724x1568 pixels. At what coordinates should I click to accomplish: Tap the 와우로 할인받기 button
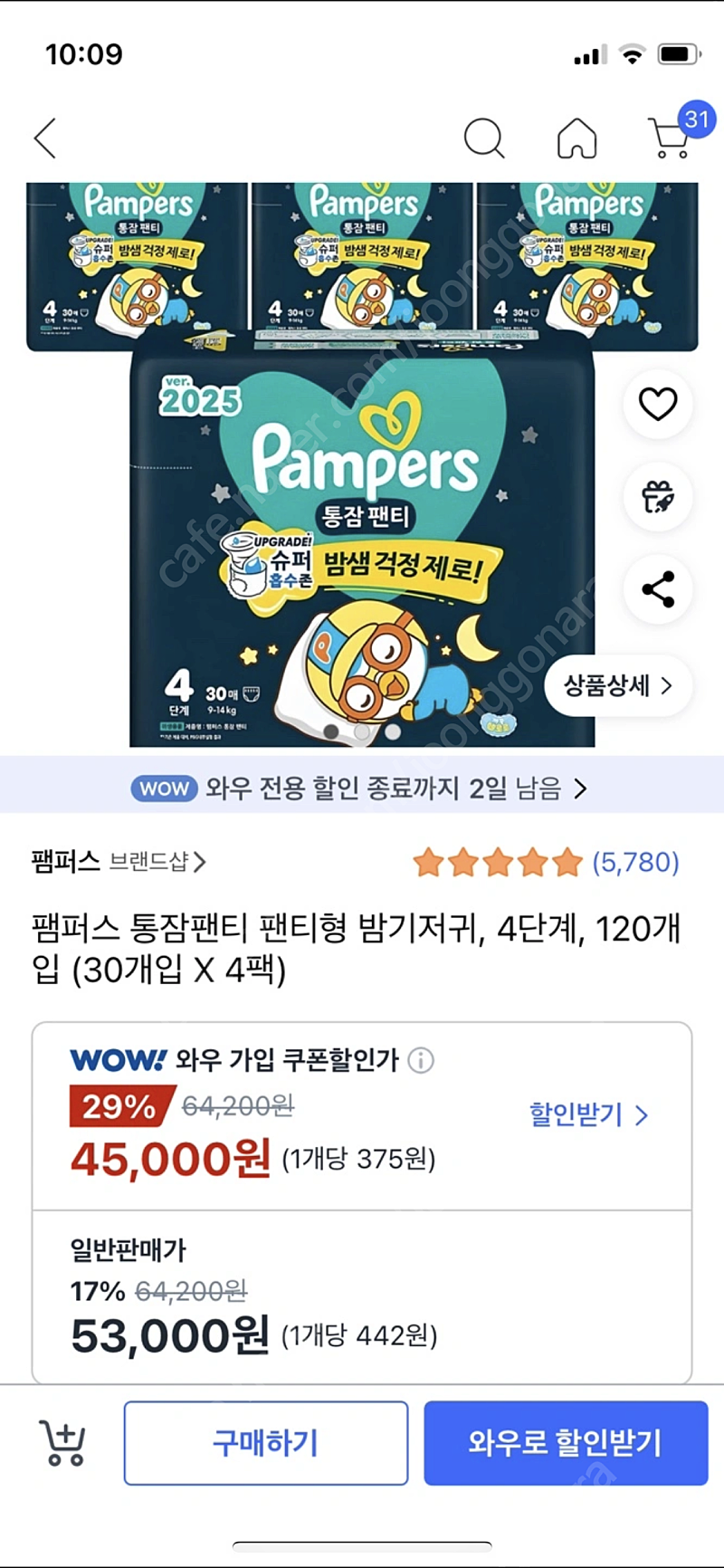(566, 1443)
